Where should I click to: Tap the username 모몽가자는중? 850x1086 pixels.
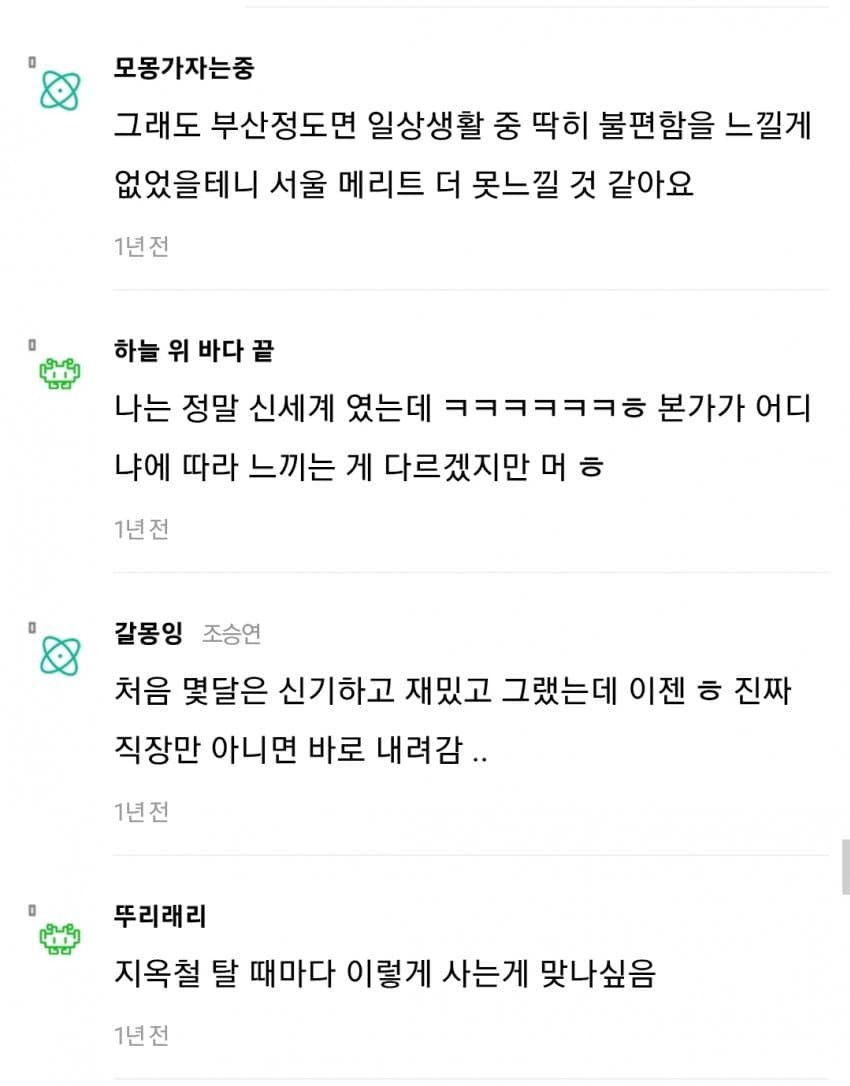(184, 68)
